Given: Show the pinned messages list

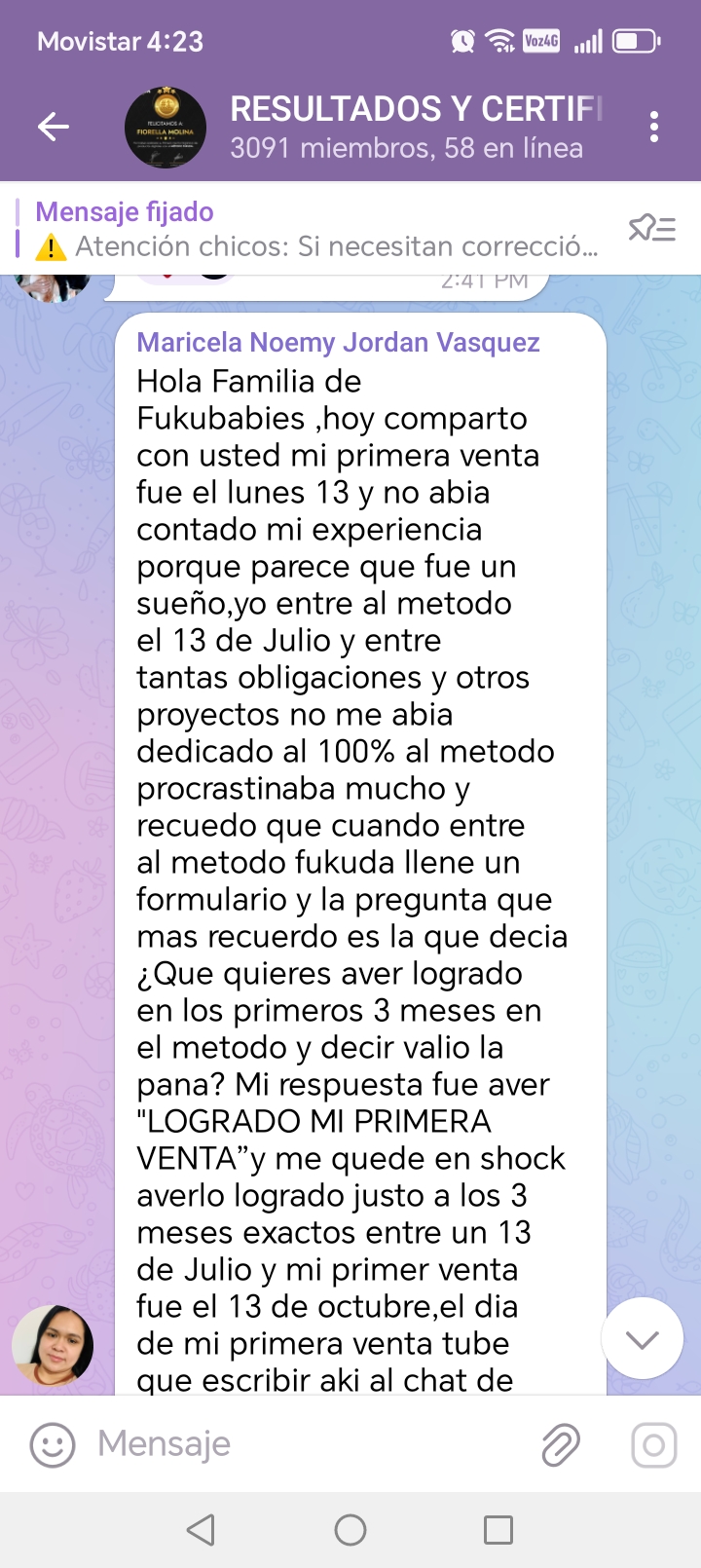Looking at the screenshot, I should pos(651,229).
